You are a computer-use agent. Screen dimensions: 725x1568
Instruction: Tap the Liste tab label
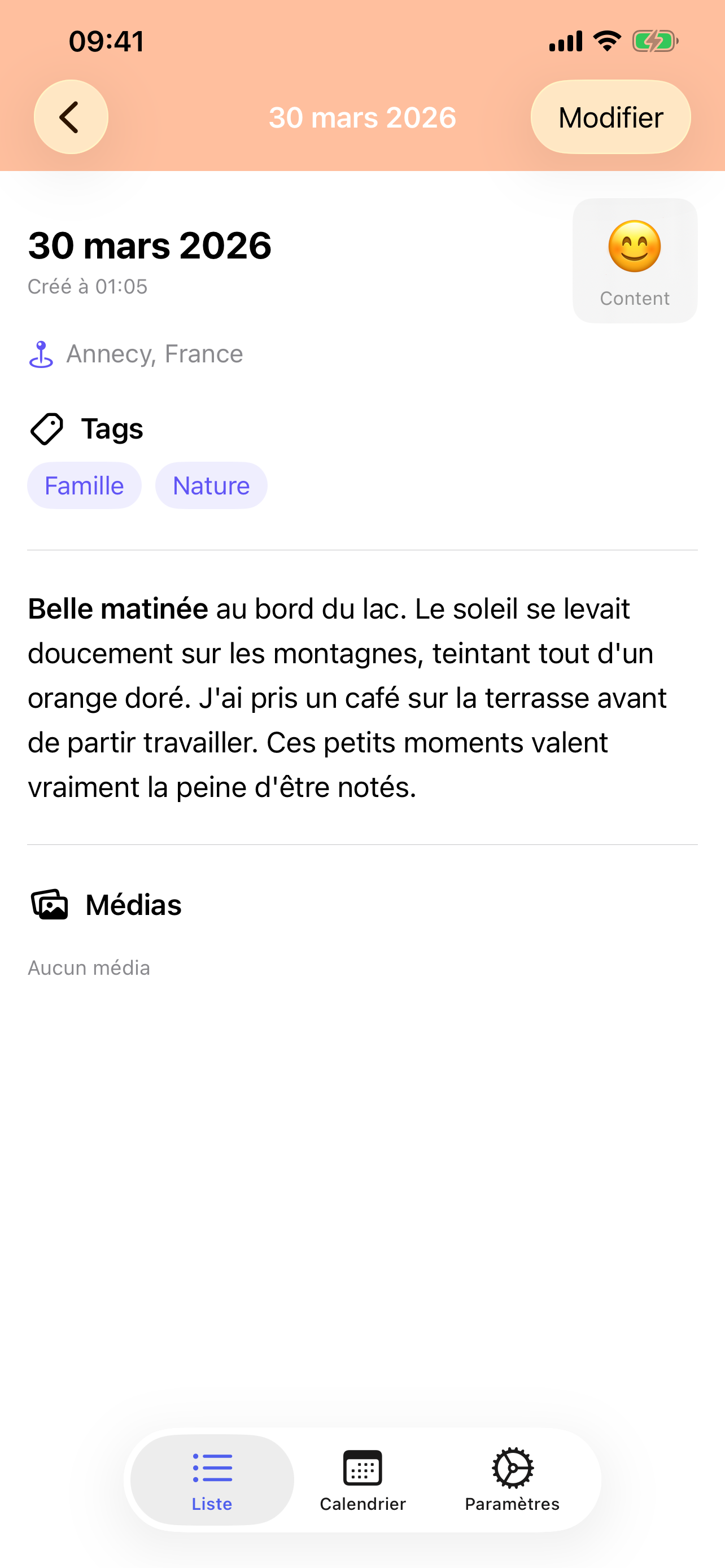[x=211, y=1504]
